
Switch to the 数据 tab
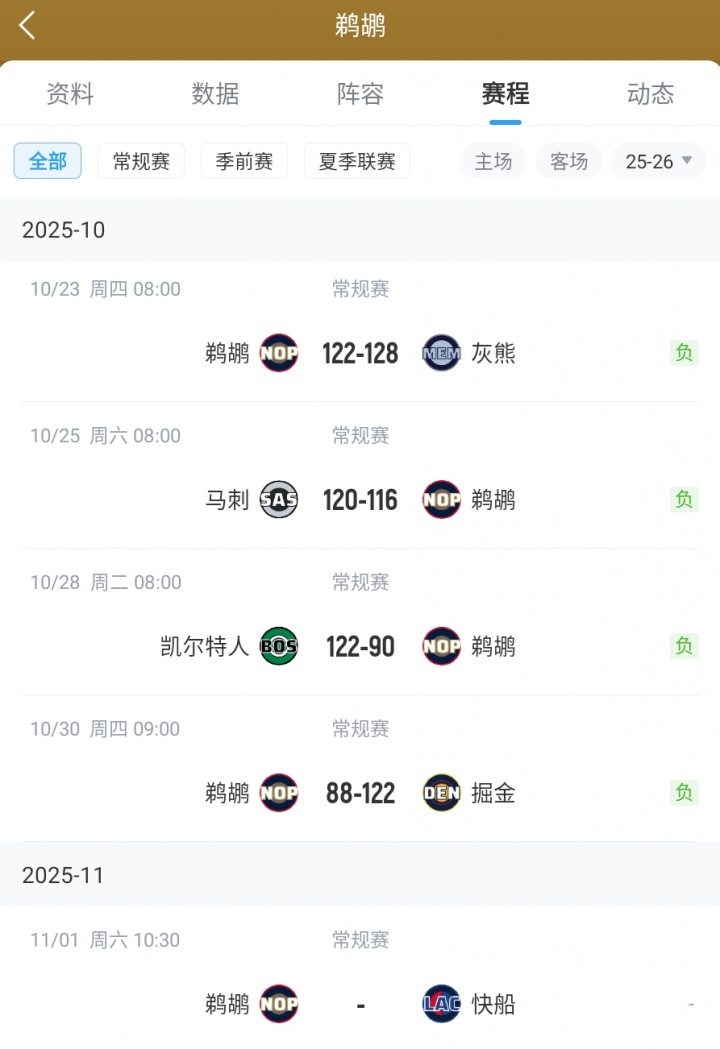(215, 94)
